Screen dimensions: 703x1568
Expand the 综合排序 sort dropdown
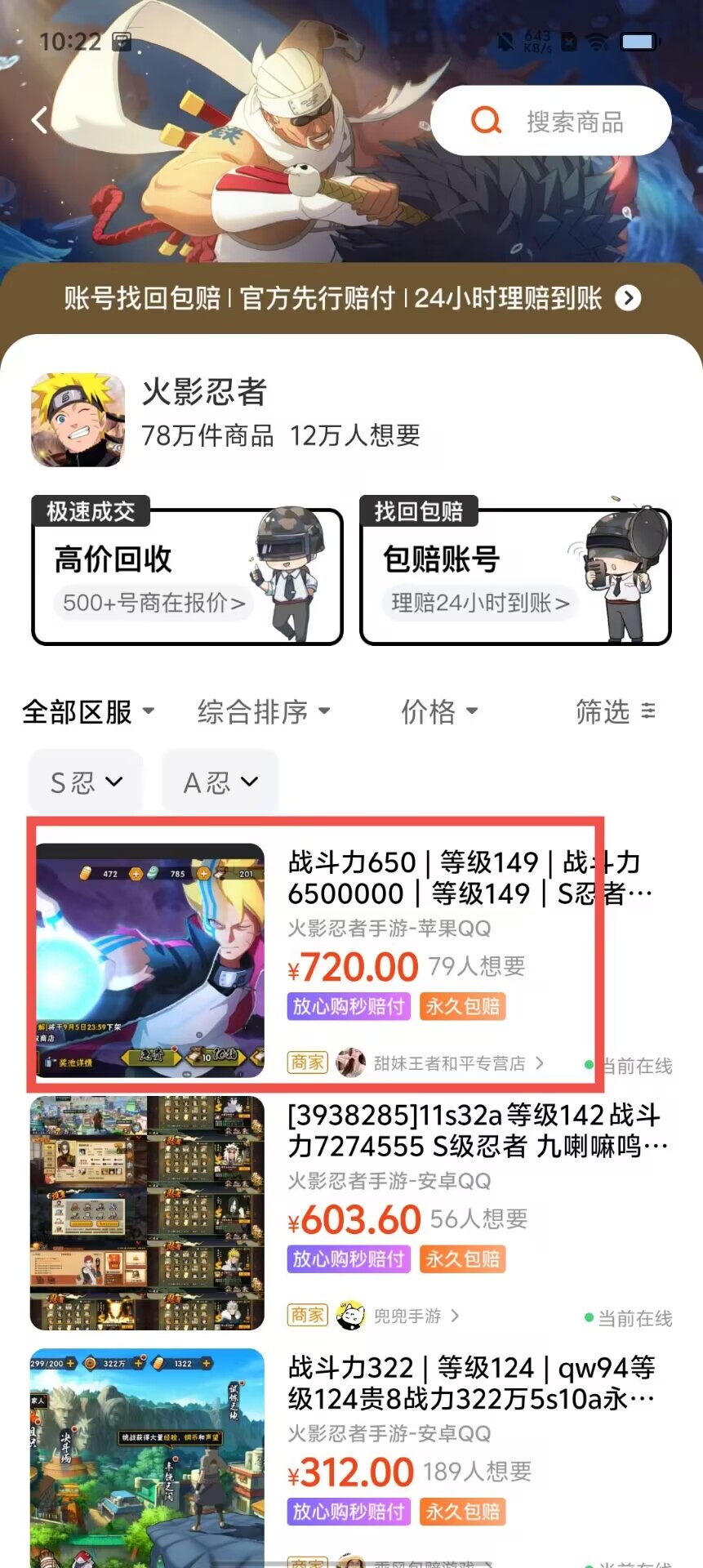click(x=264, y=711)
